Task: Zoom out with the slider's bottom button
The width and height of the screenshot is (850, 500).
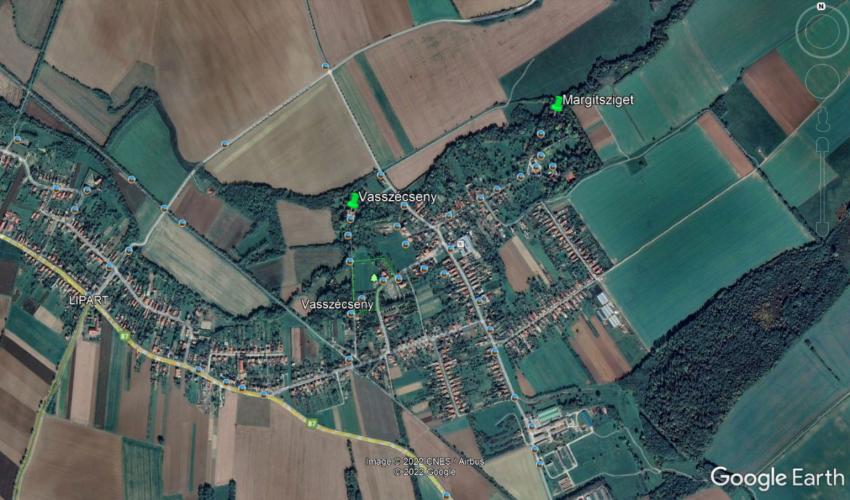Action: 822,228
